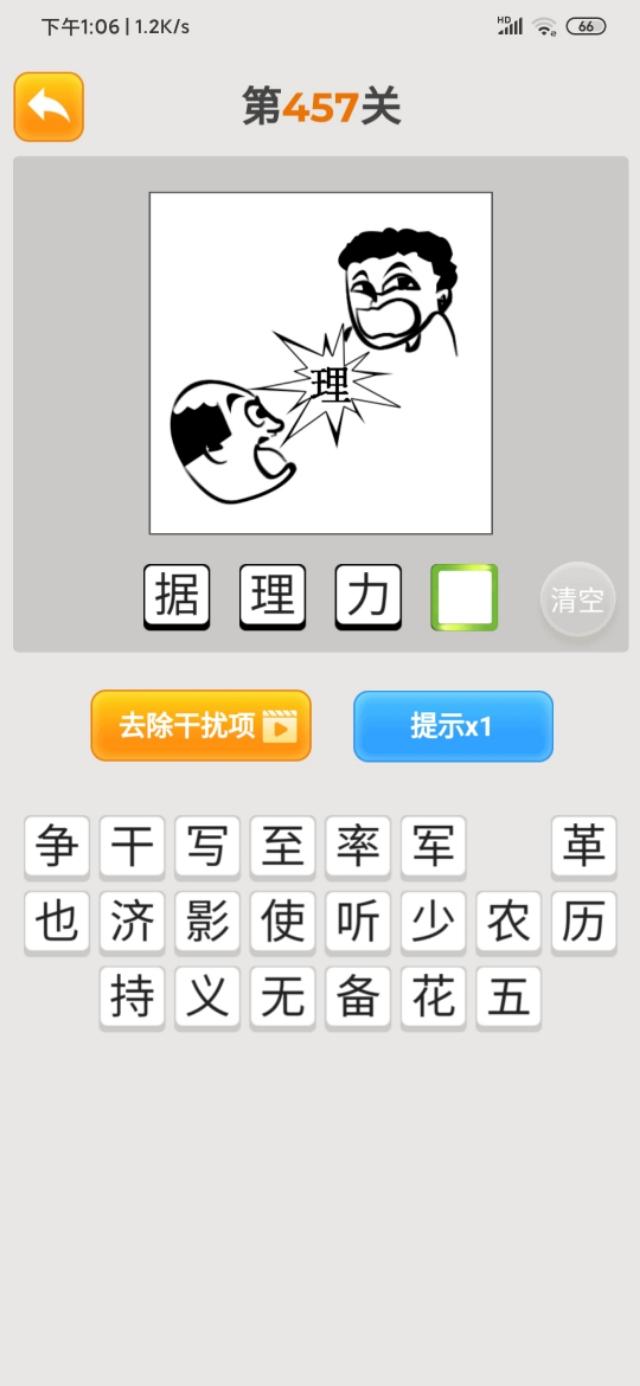Pick the character tile 花
This screenshot has height=1386, width=640.
[x=433, y=997]
